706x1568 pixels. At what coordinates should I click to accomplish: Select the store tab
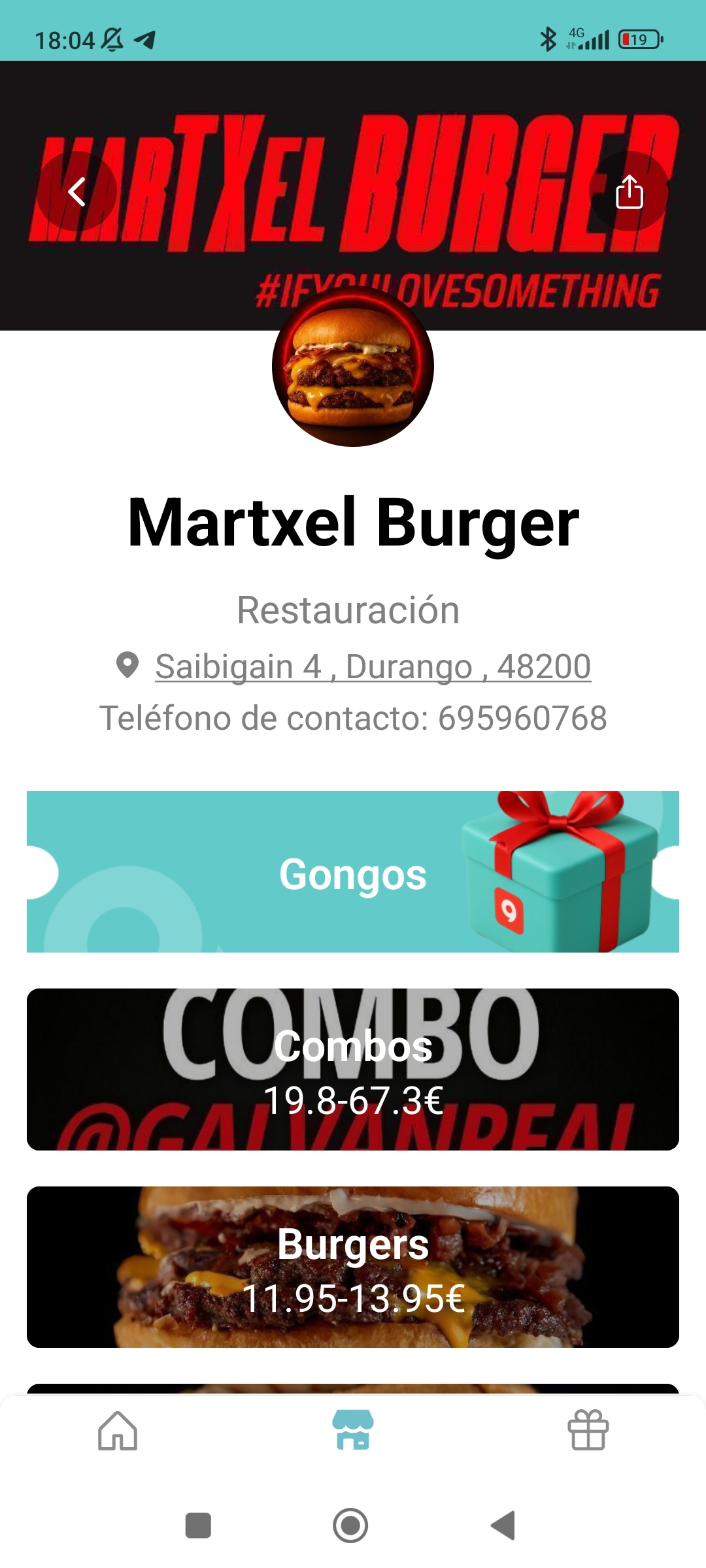pos(353,1431)
